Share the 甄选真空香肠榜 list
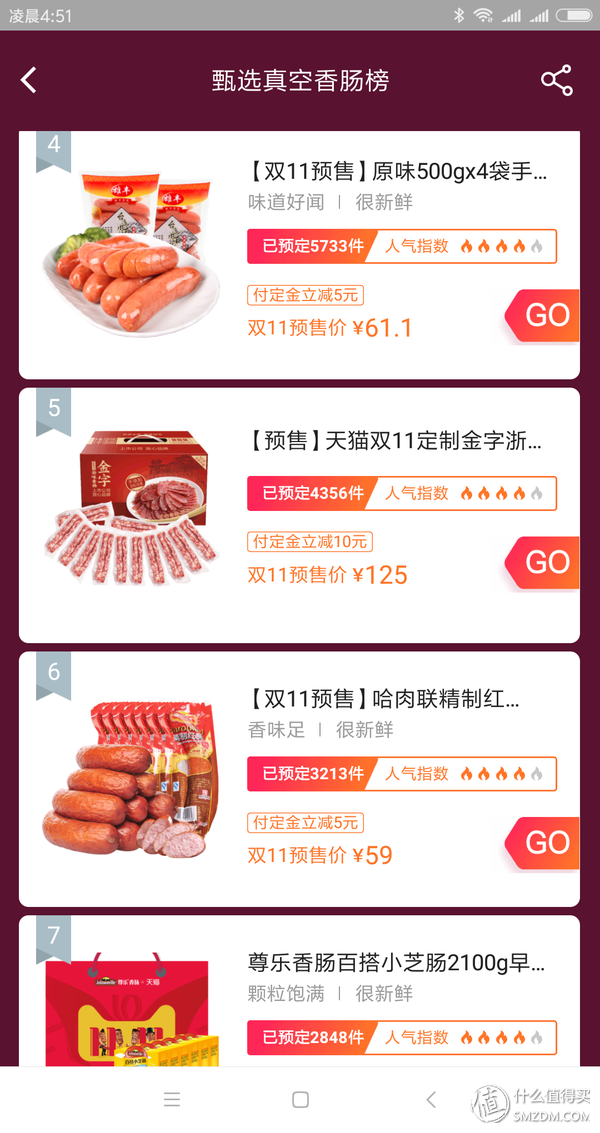The image size is (600, 1133). (x=556, y=81)
